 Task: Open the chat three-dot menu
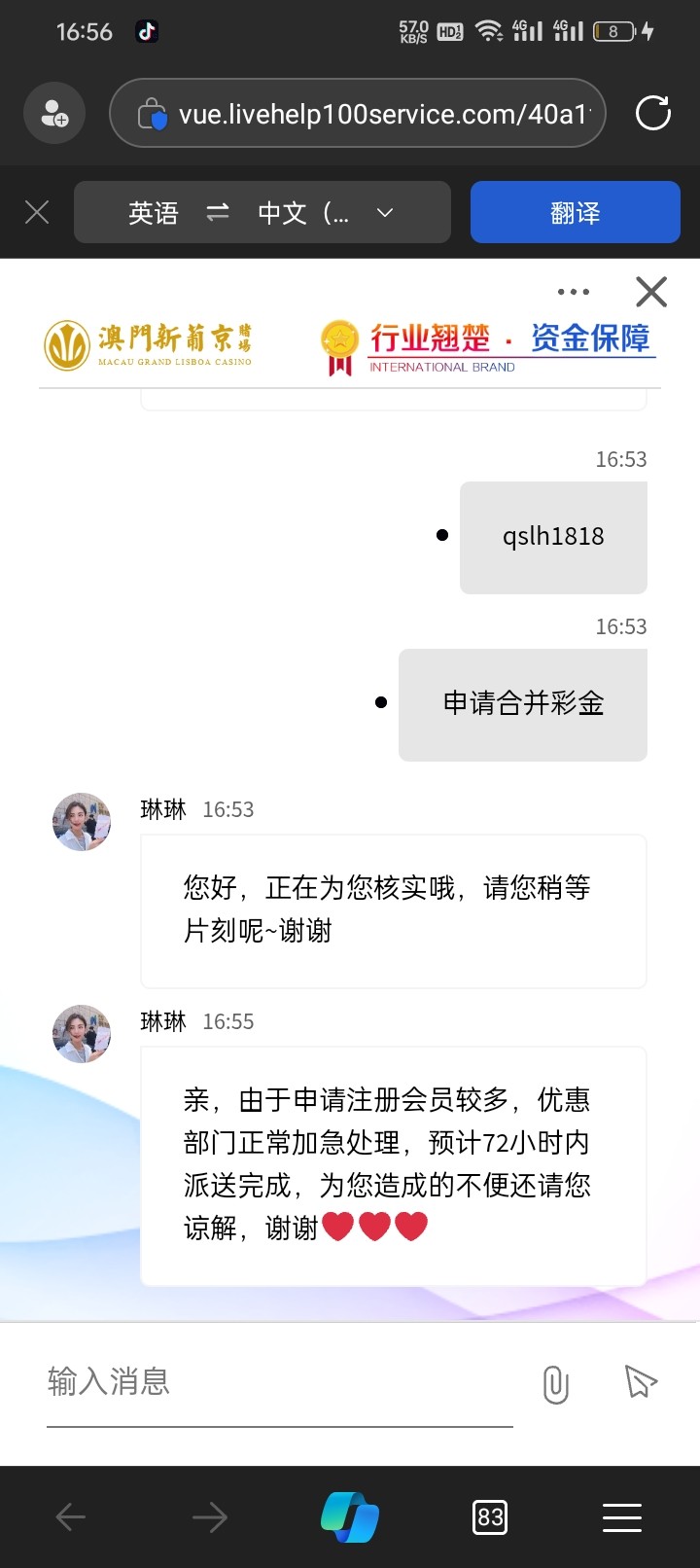574,292
